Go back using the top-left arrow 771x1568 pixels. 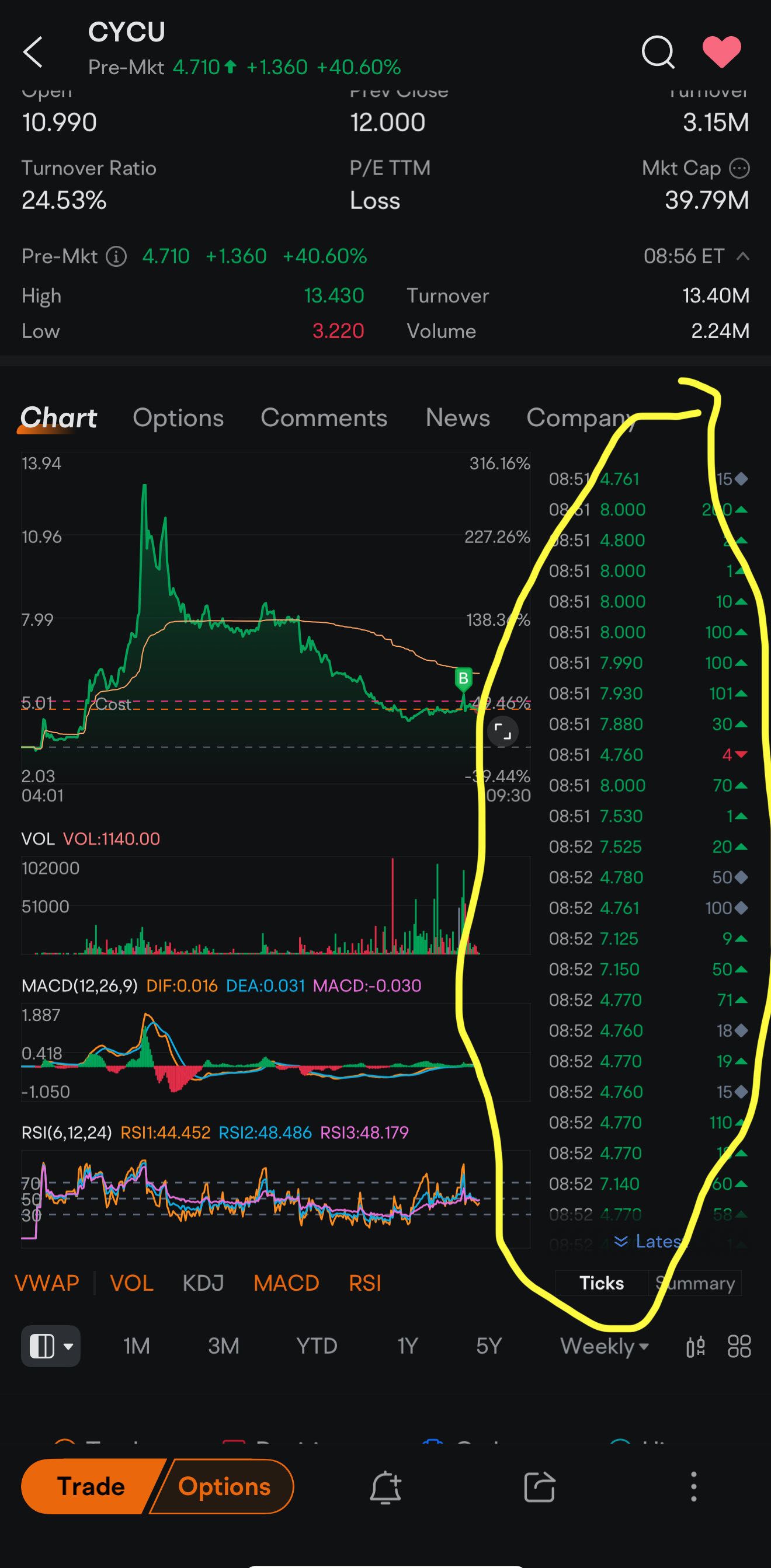pos(33,52)
